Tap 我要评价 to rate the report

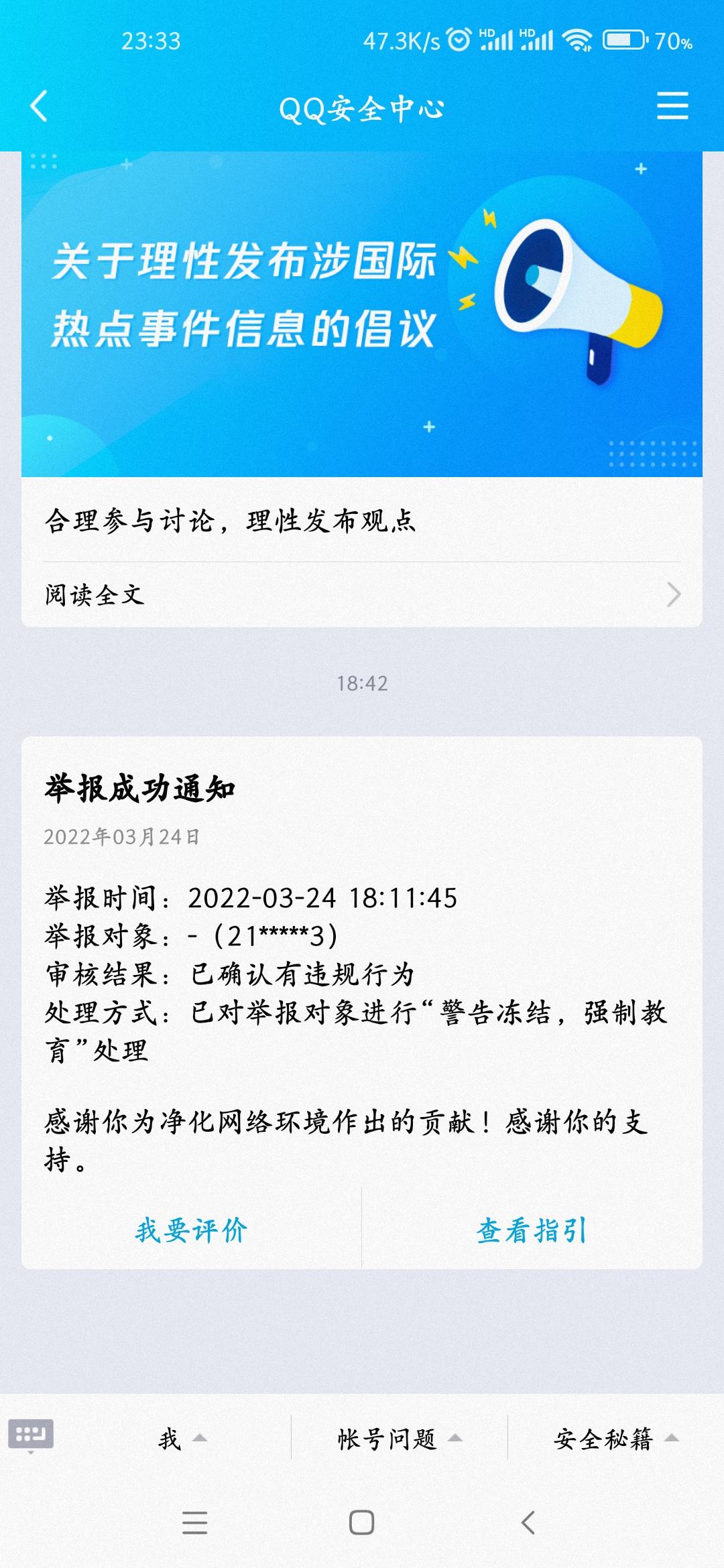coord(192,1230)
